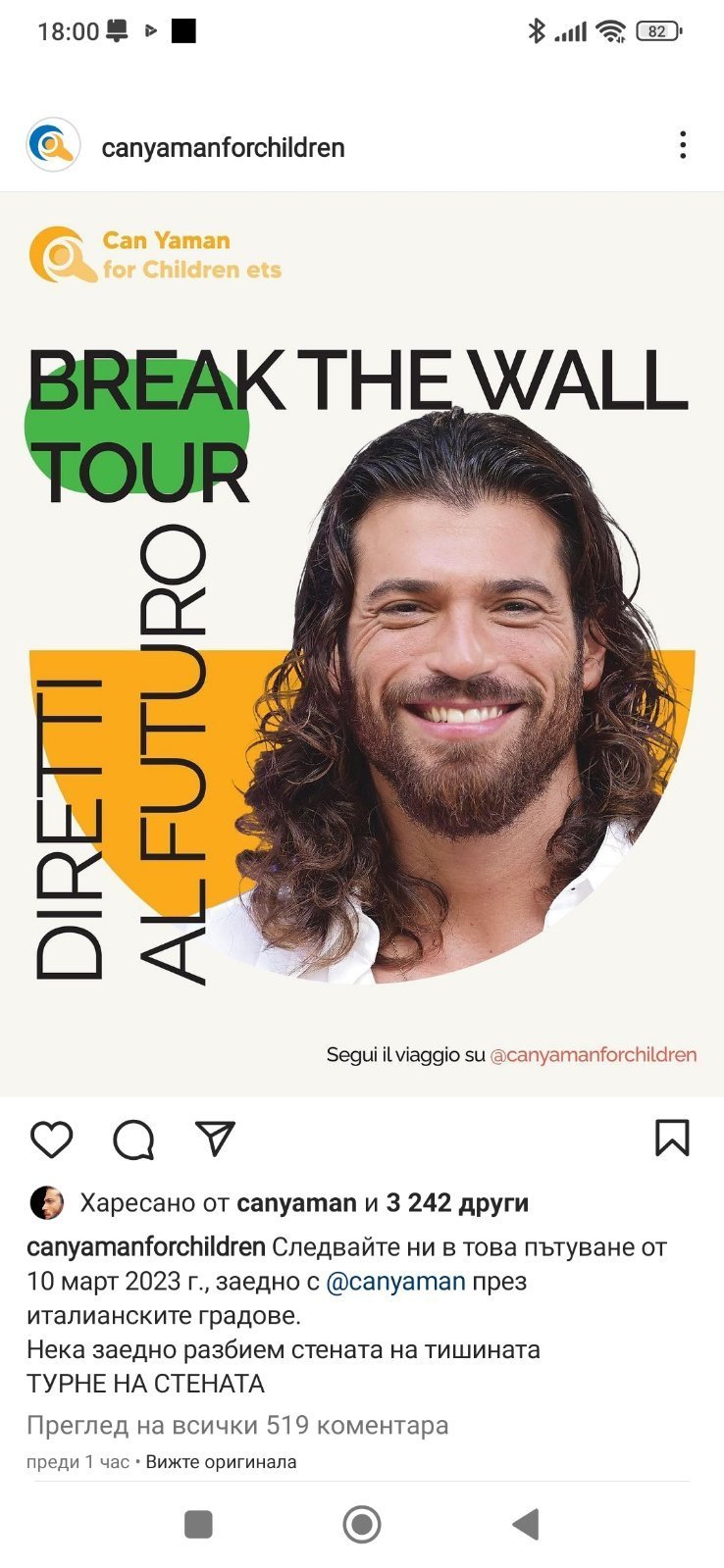Open the Break The Wall Tour post image

point(362,644)
